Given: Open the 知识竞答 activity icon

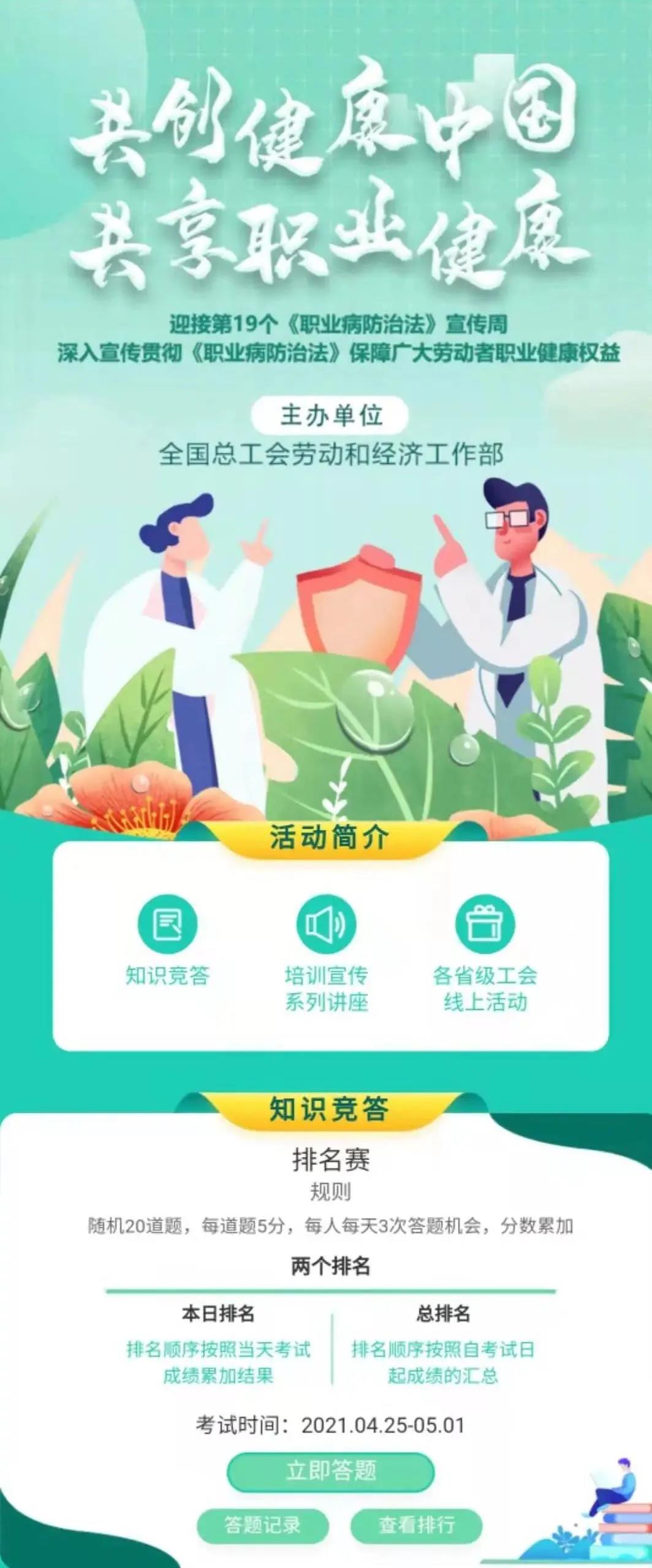Looking at the screenshot, I should click(x=167, y=924).
